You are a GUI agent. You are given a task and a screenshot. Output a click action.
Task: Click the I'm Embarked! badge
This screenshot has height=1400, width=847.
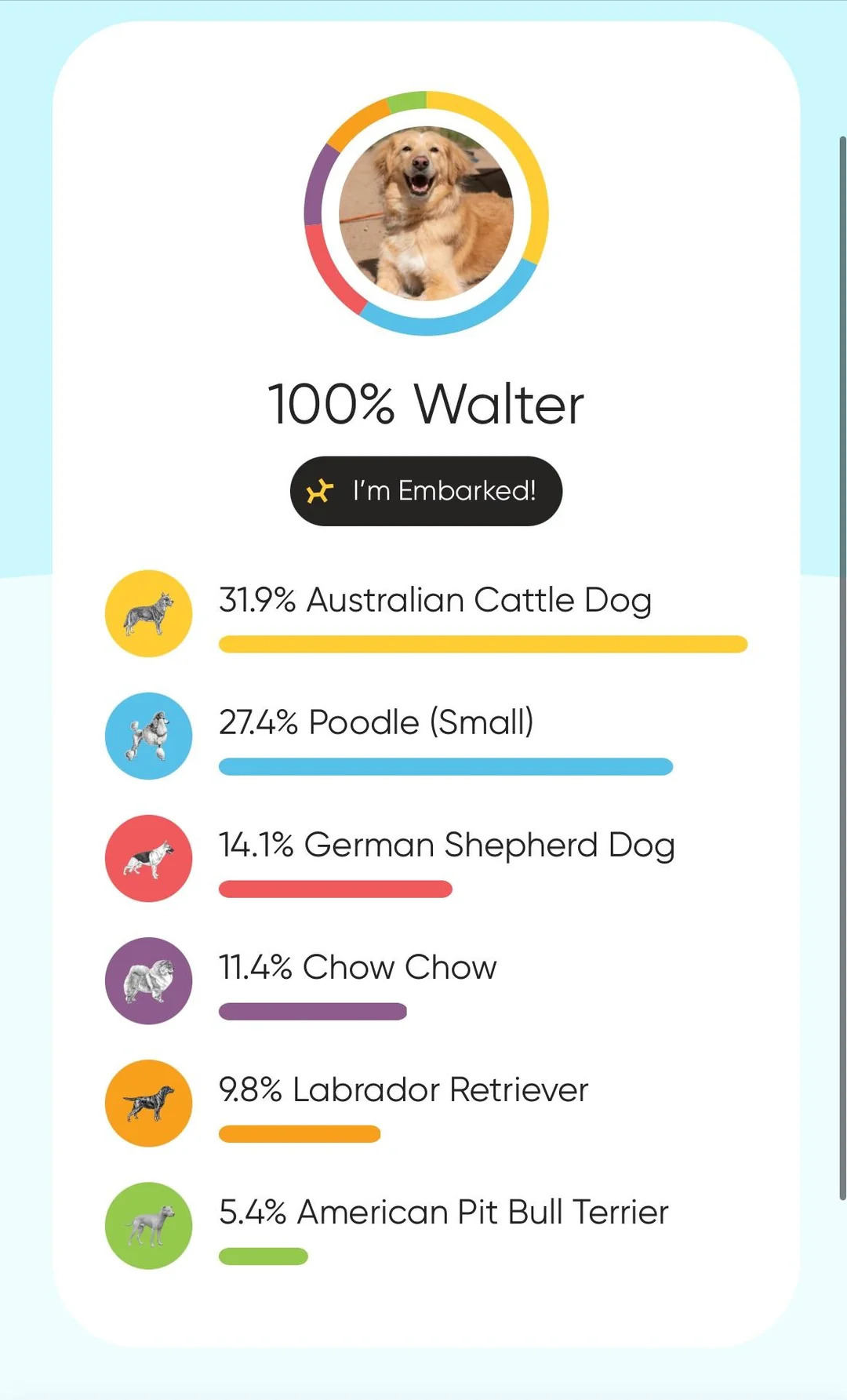[426, 489]
